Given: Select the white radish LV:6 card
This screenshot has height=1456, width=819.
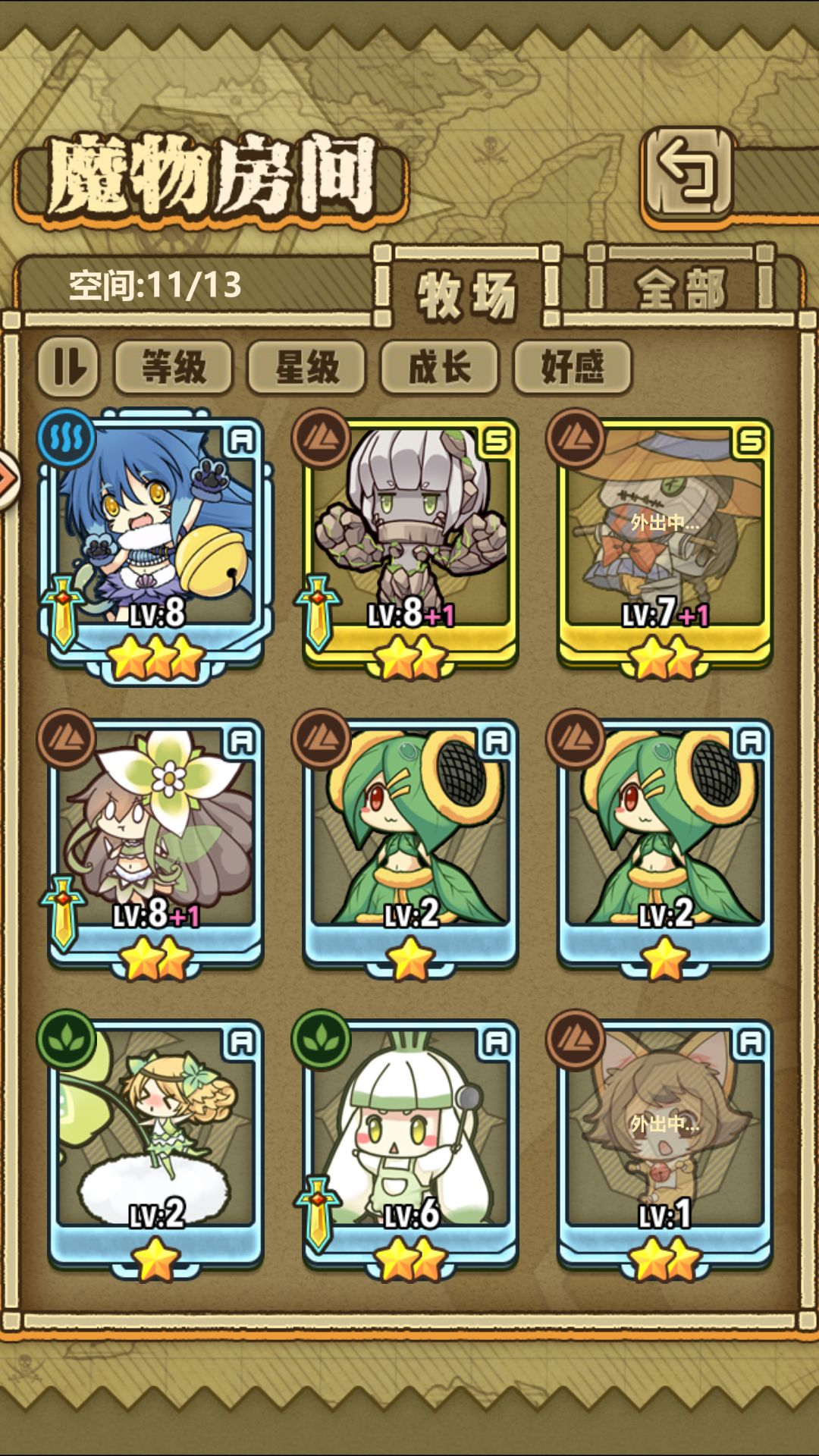Looking at the screenshot, I should click(410, 1146).
